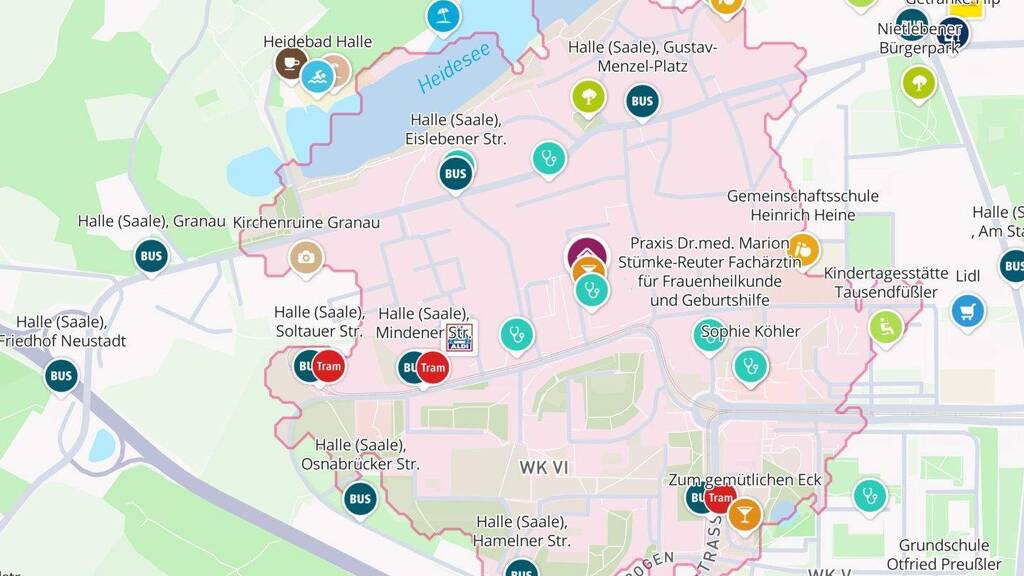Select the Kindertagesstätte Tausendfüßler marker
Image resolution: width=1024 pixels, height=576 pixels.
(886, 327)
